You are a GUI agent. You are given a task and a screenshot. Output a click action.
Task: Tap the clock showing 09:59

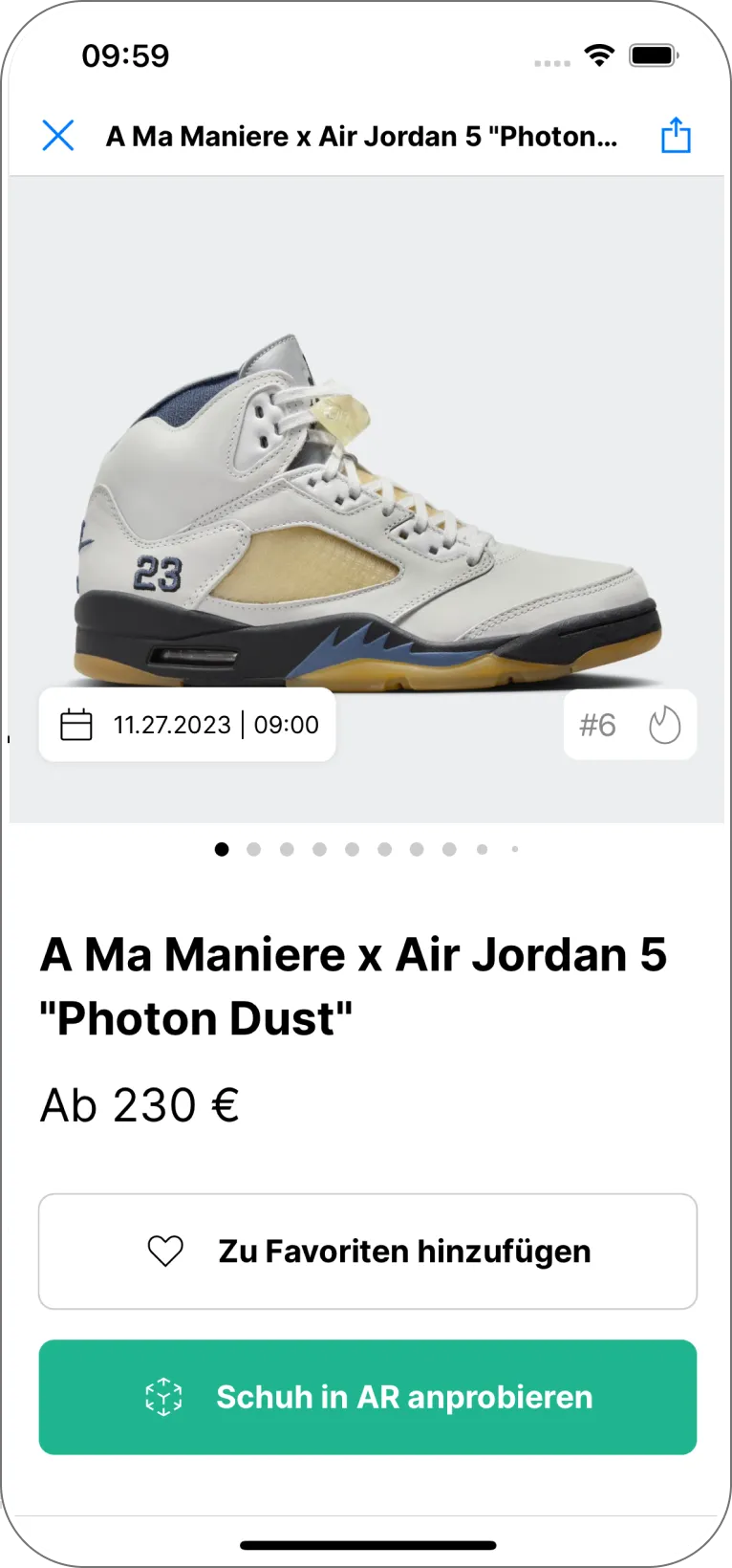[126, 55]
